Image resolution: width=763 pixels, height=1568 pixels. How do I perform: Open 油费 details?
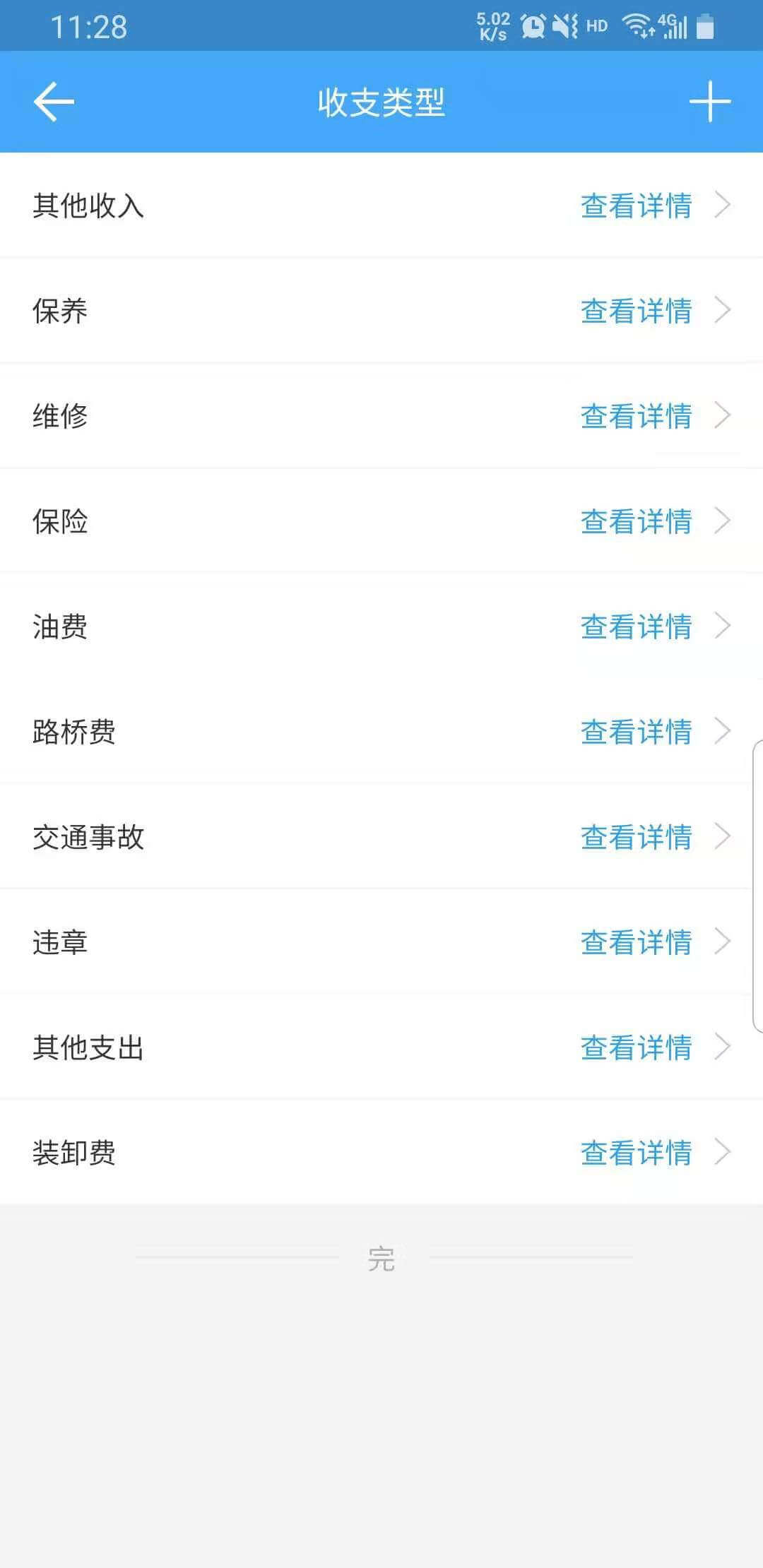[636, 626]
